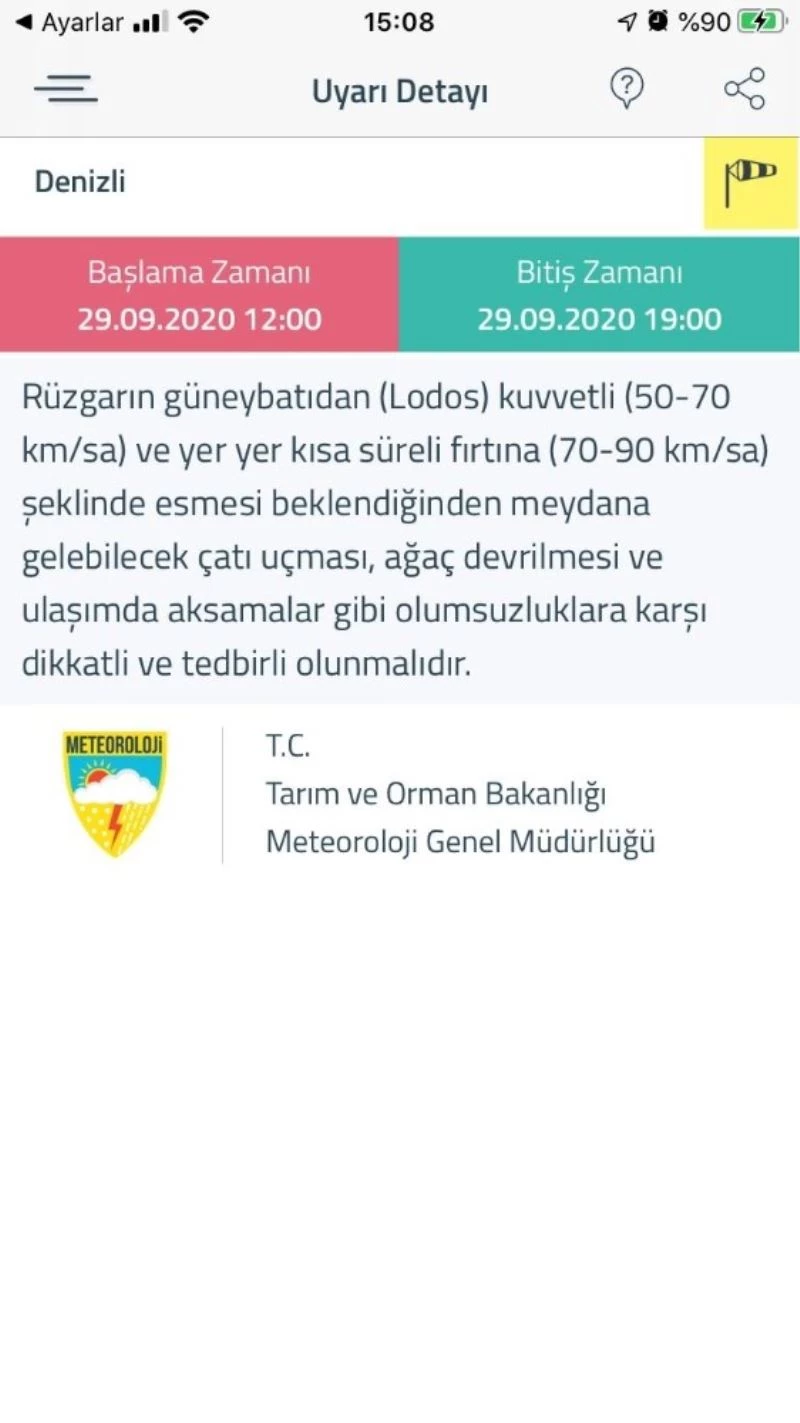Share this weather warning
Screen dimensions: 800x1423
coord(745,89)
